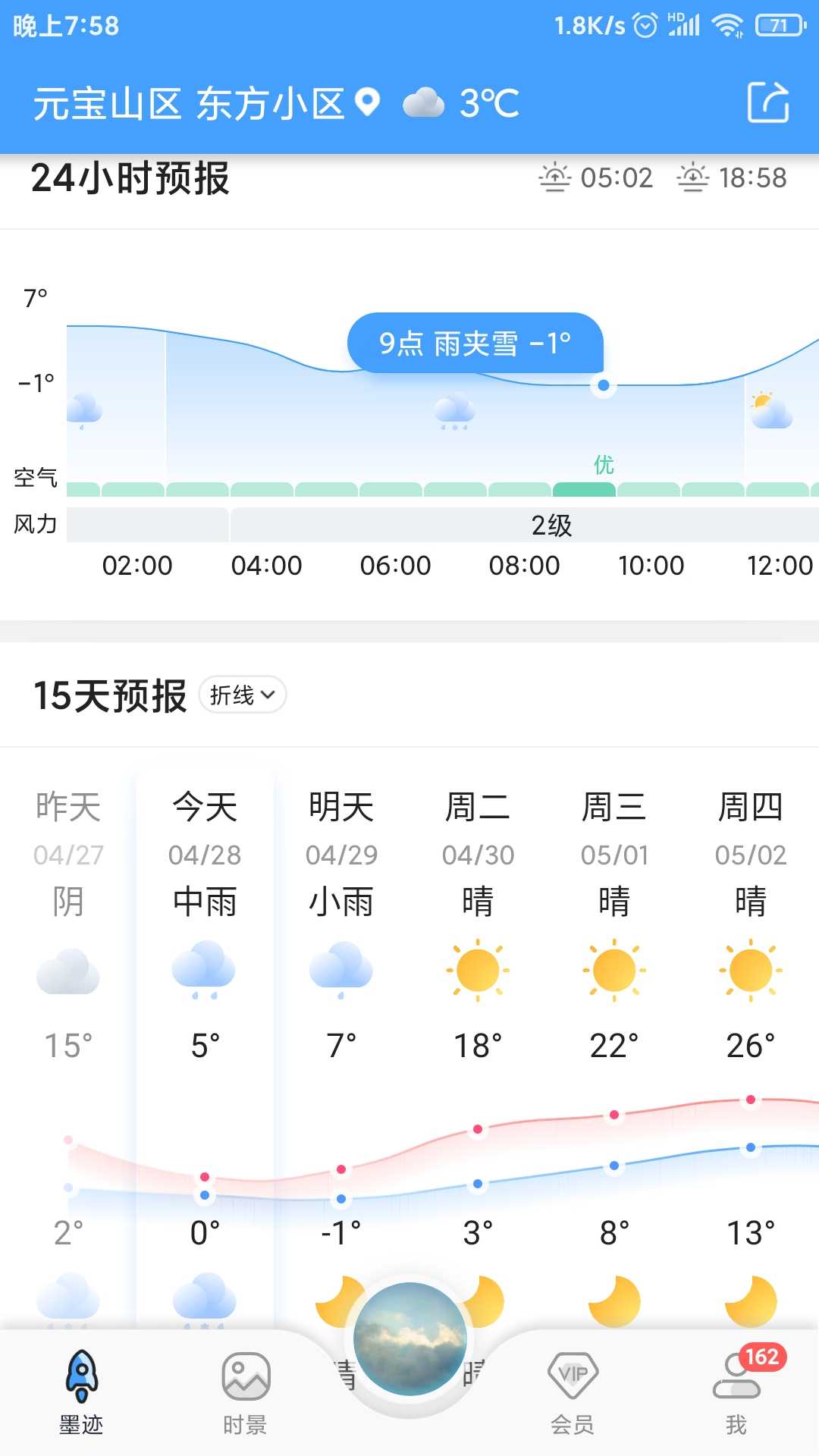Tap the share icon in header
Screen dimensions: 819x1456
(x=768, y=102)
